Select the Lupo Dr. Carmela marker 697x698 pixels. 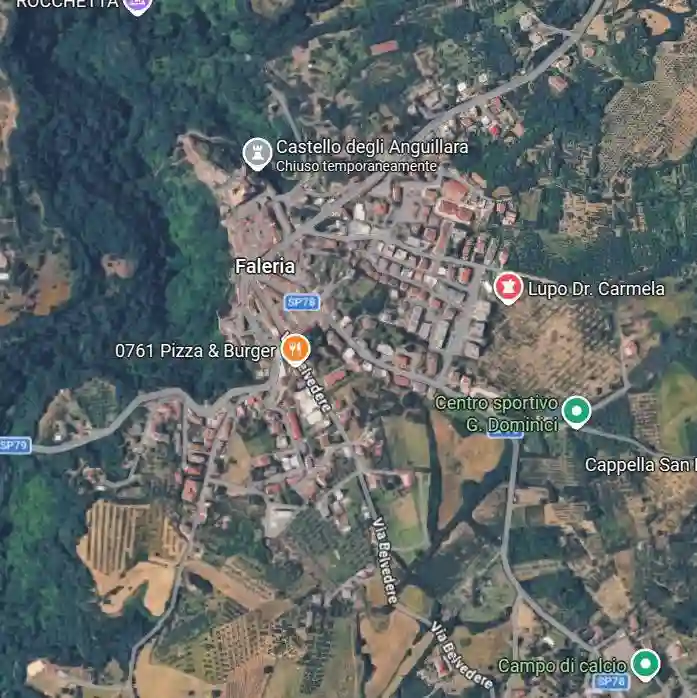[508, 289]
